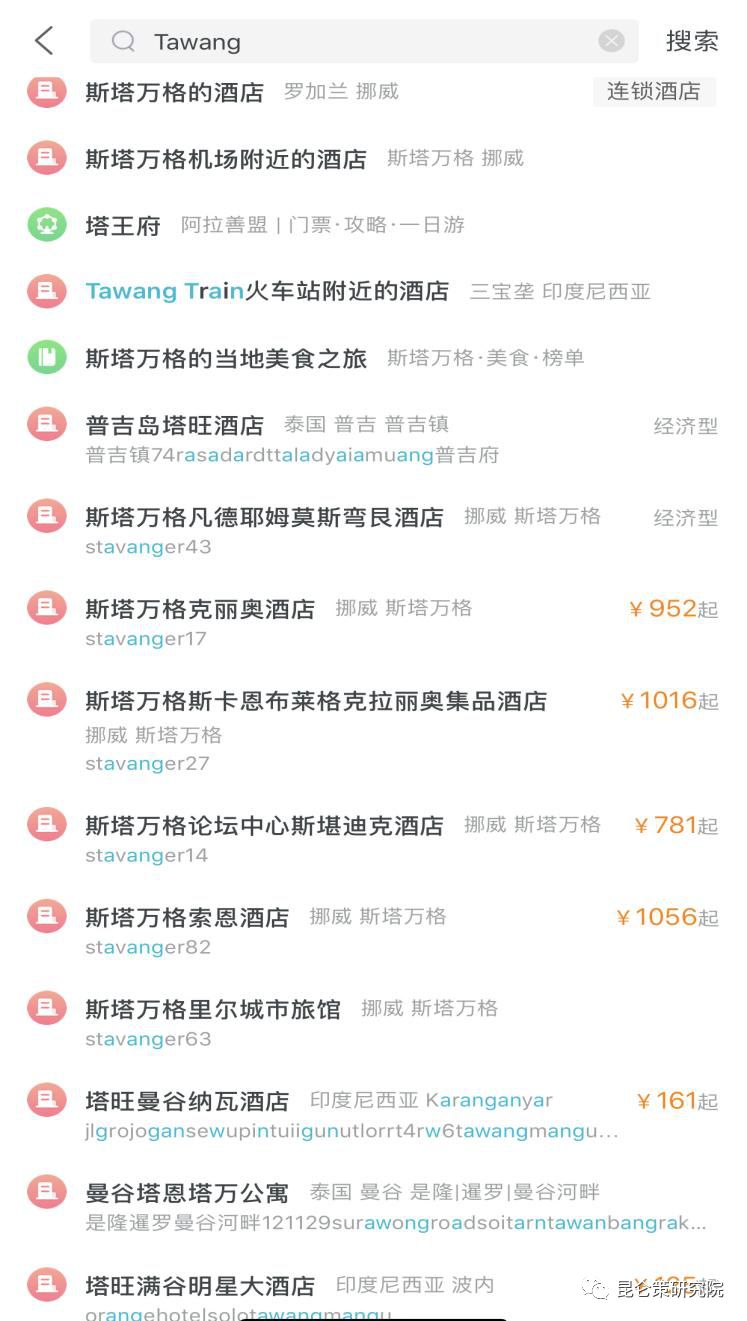Open 斯塔万格的酒店 suggestion
Screen dimensions: 747x1321
(373, 91)
